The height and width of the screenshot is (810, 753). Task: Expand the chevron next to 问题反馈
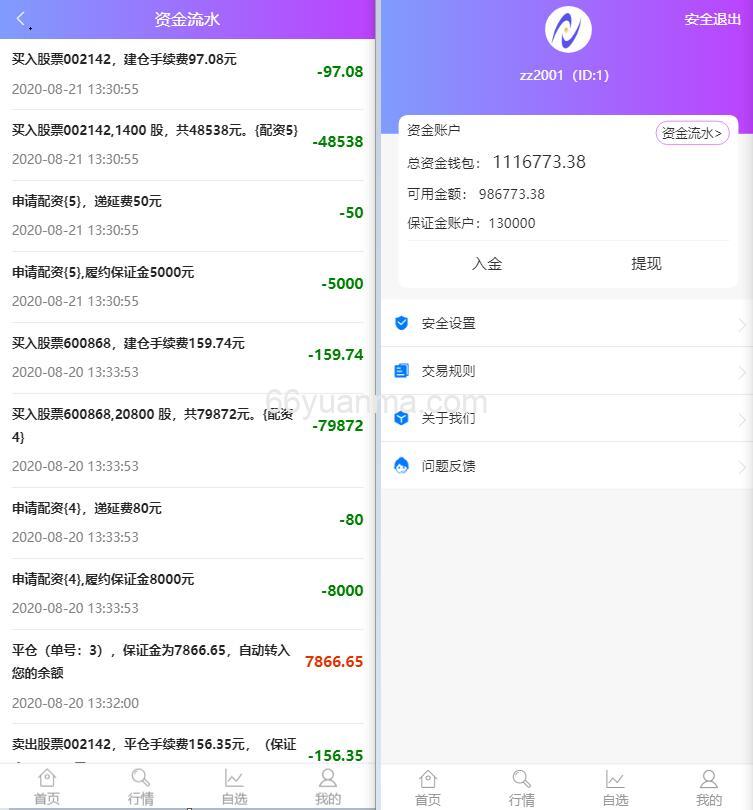pyautogui.click(x=740, y=466)
